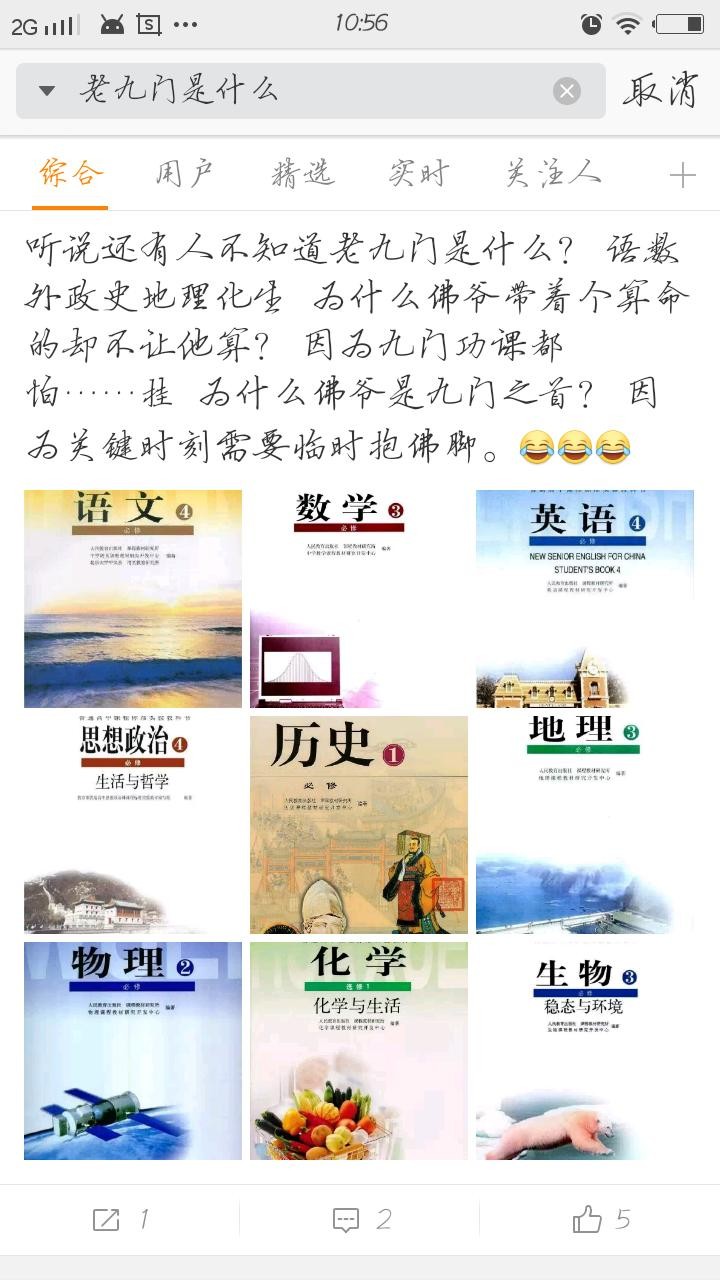Screen dimensions: 720x1280
Task: Cancel the search with 取消
Action: coord(660,91)
